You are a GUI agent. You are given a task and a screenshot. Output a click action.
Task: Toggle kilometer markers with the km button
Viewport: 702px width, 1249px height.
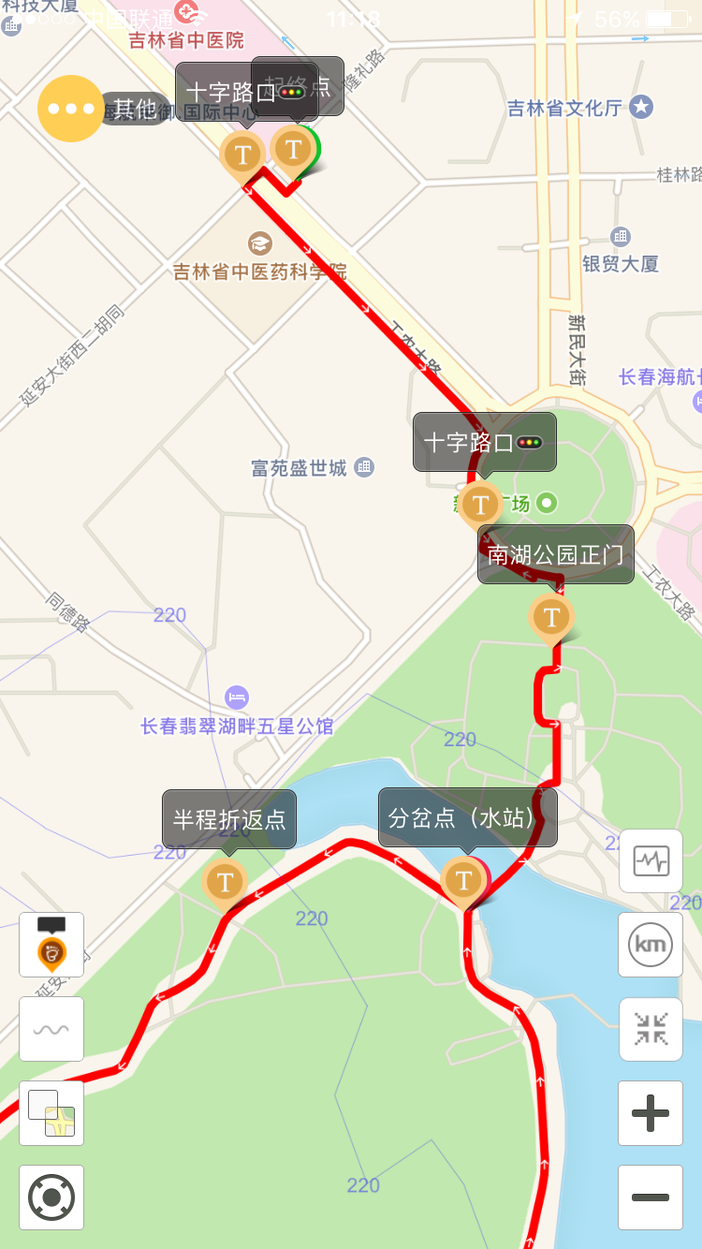tap(651, 944)
